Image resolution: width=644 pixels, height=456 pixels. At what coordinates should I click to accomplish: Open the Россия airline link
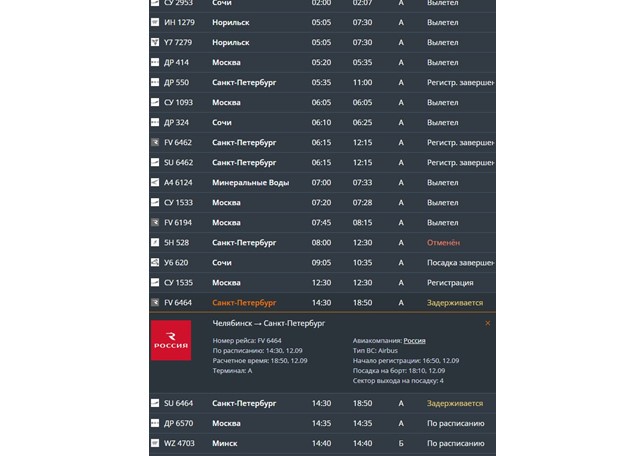point(414,341)
